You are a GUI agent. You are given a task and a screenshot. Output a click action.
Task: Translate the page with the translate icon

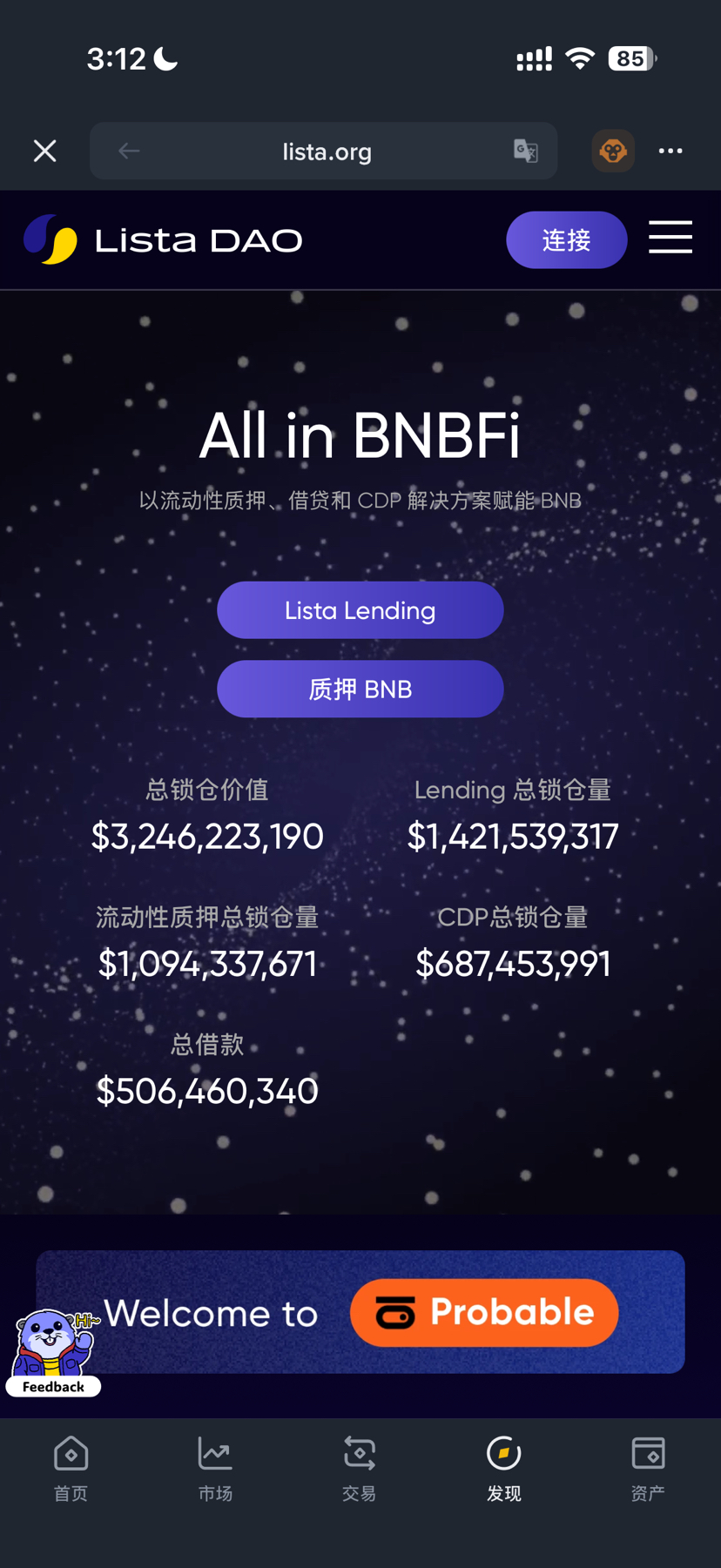525,151
